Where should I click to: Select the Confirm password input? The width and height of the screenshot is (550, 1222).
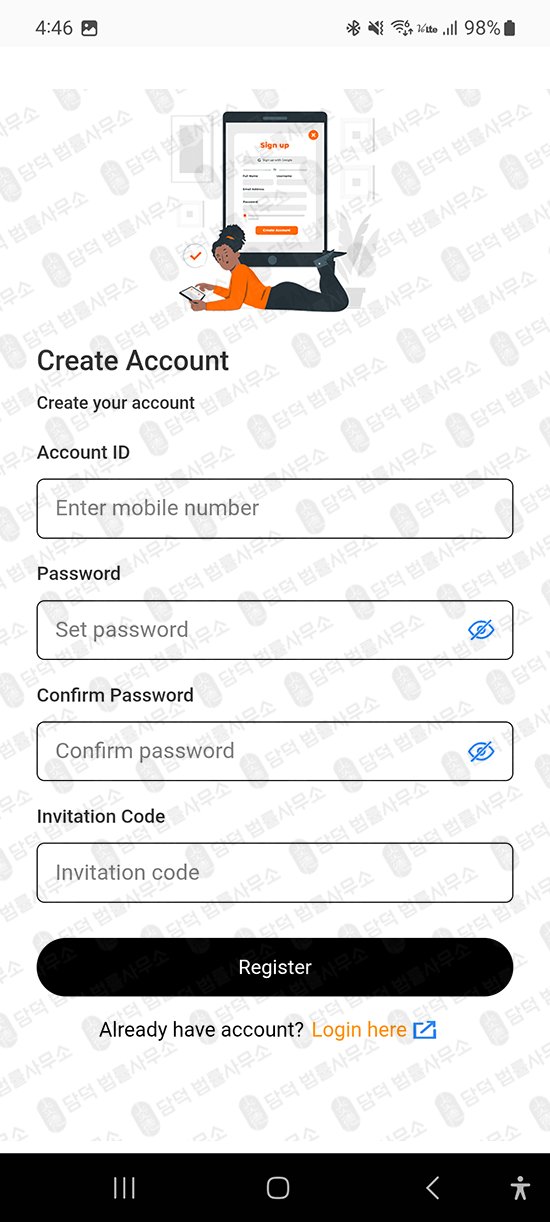(x=275, y=751)
